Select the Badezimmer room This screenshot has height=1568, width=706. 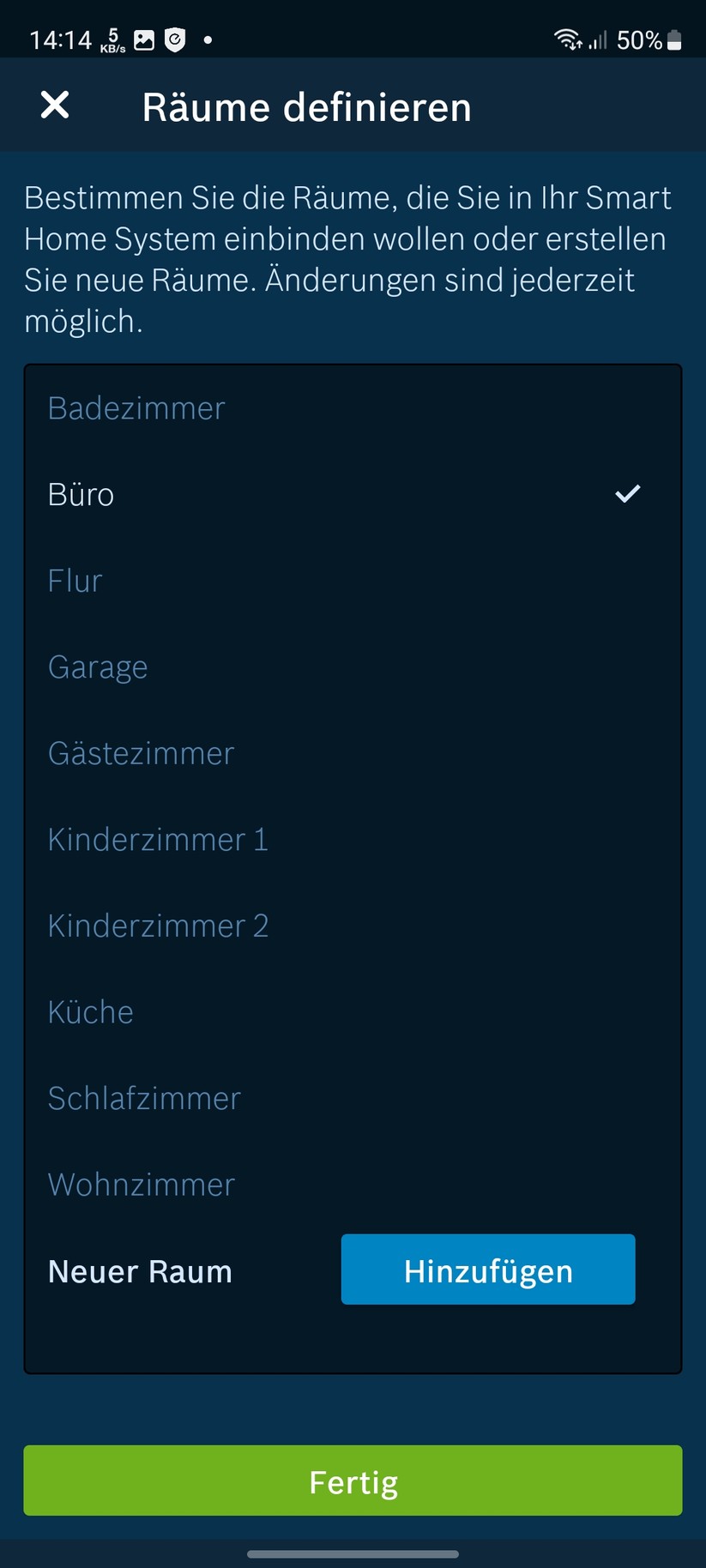pyautogui.click(x=136, y=408)
